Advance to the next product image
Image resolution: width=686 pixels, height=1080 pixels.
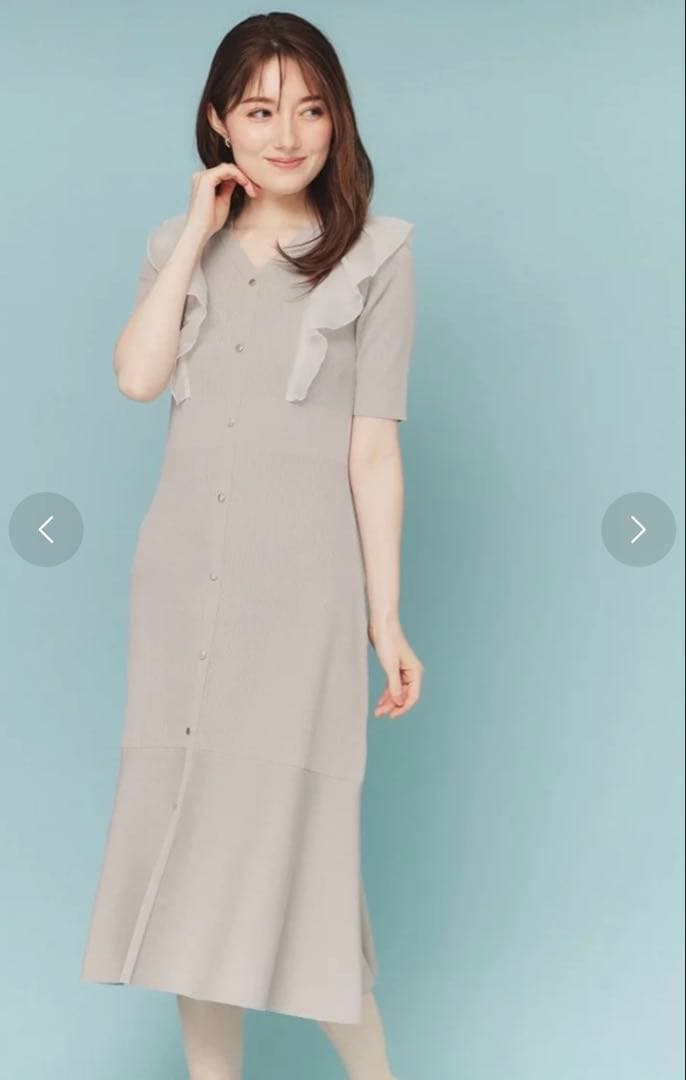point(638,529)
